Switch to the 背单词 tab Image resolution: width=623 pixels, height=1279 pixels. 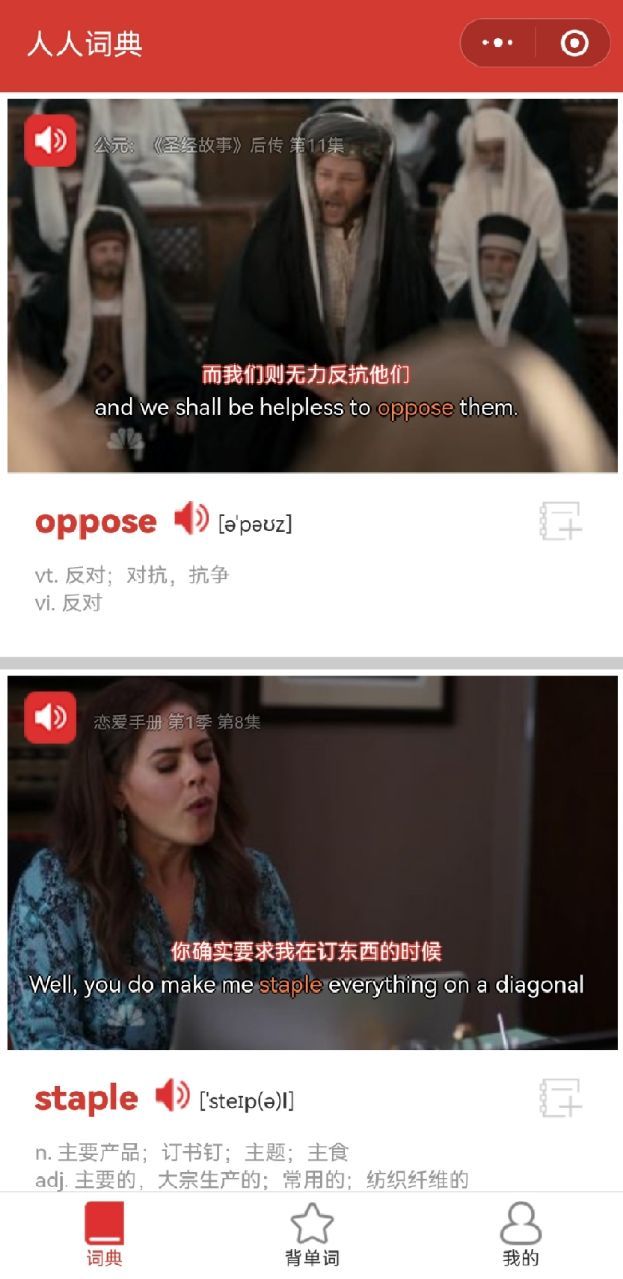point(311,1235)
